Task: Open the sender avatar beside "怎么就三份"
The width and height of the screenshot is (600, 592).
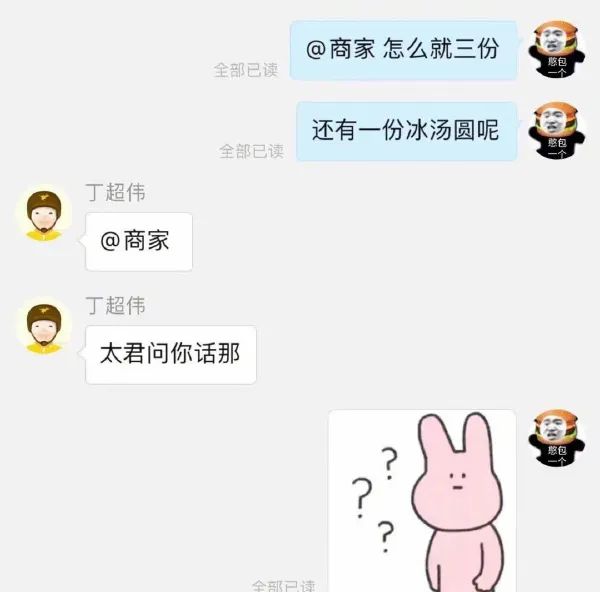Action: coord(556,46)
